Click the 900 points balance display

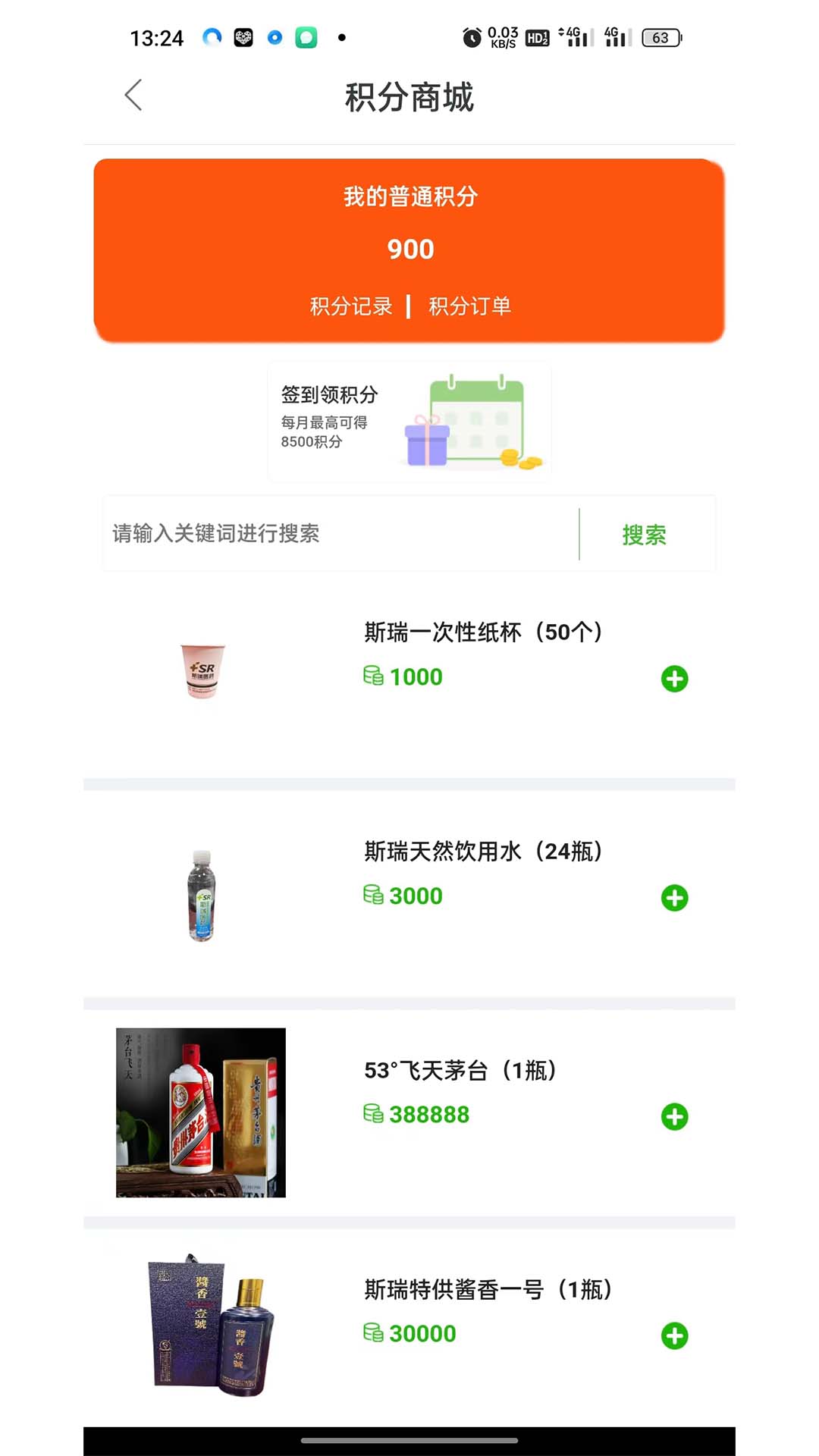[x=409, y=249]
